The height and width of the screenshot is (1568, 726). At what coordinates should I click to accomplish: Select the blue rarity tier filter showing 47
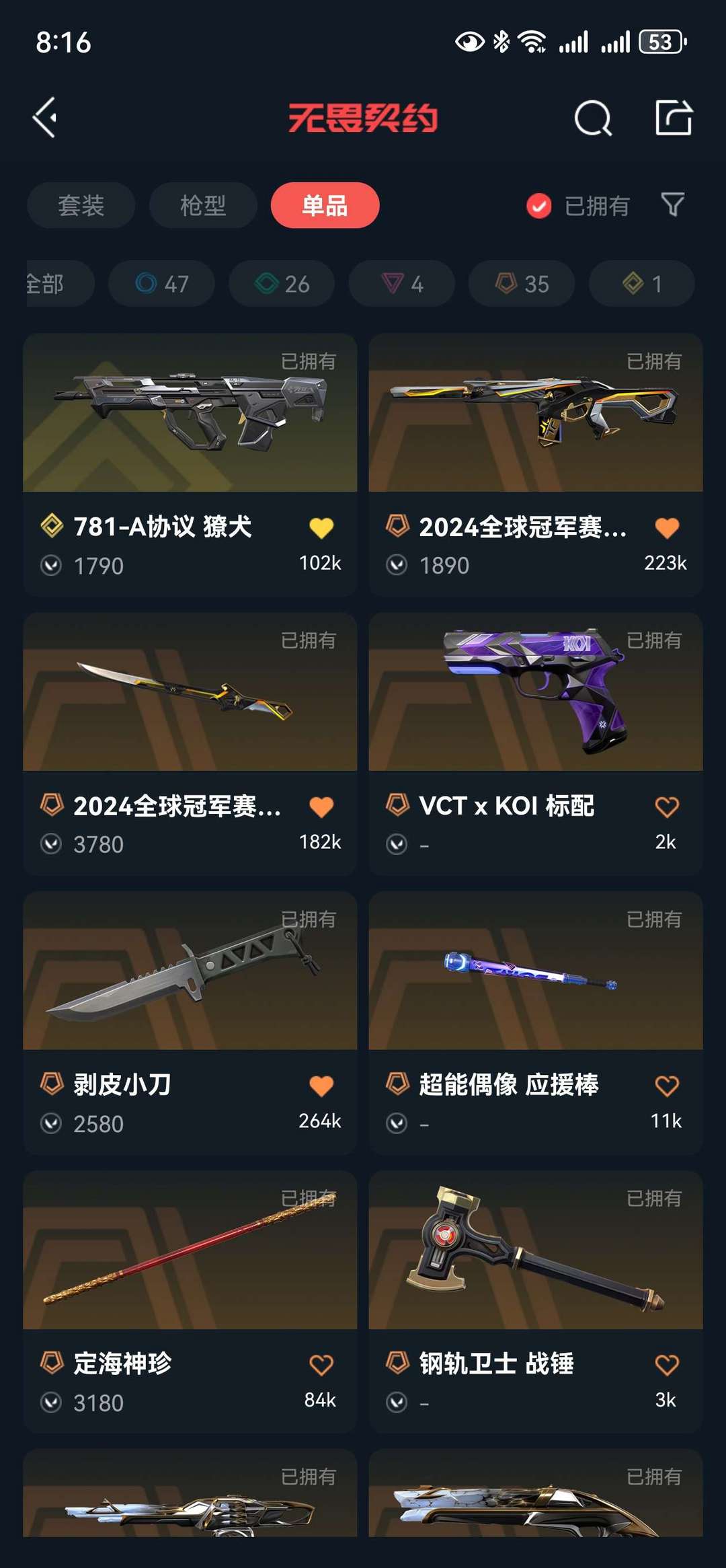[x=161, y=283]
